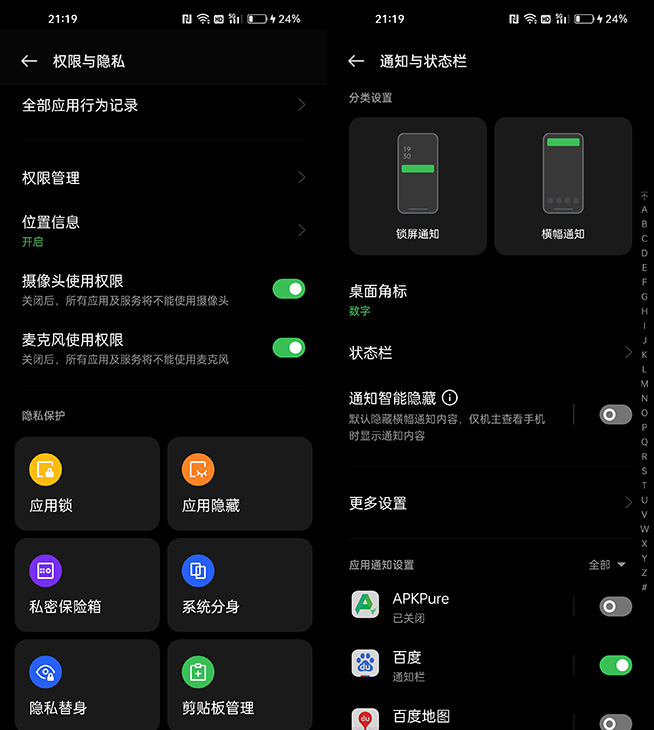The image size is (654, 730).
Task: Disable 麦克风使用权限 switch
Action: pos(289,347)
